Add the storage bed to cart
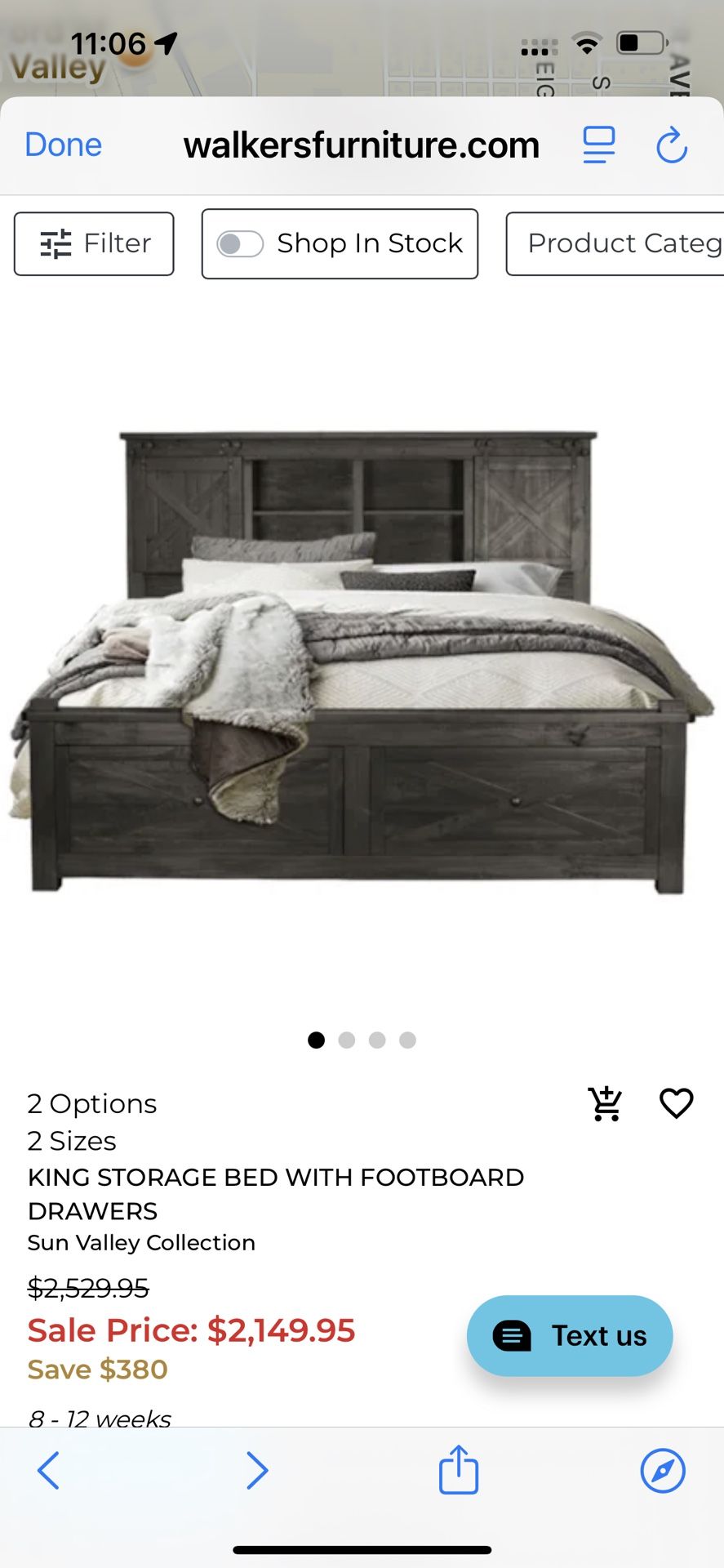This screenshot has width=724, height=1568. pyautogui.click(x=606, y=1103)
